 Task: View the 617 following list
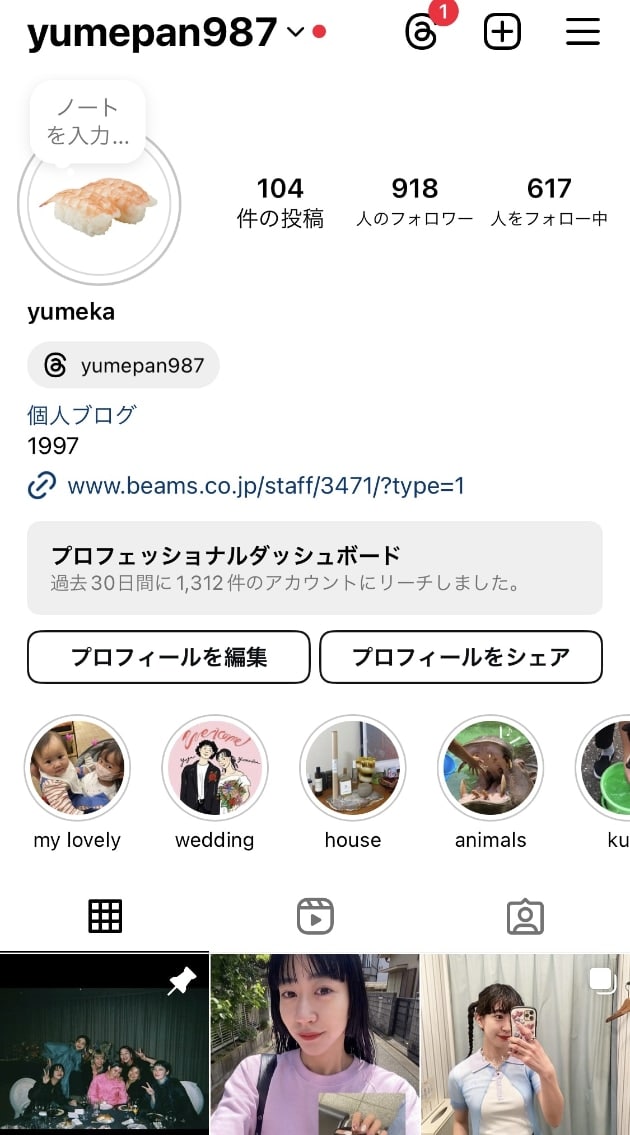[549, 202]
